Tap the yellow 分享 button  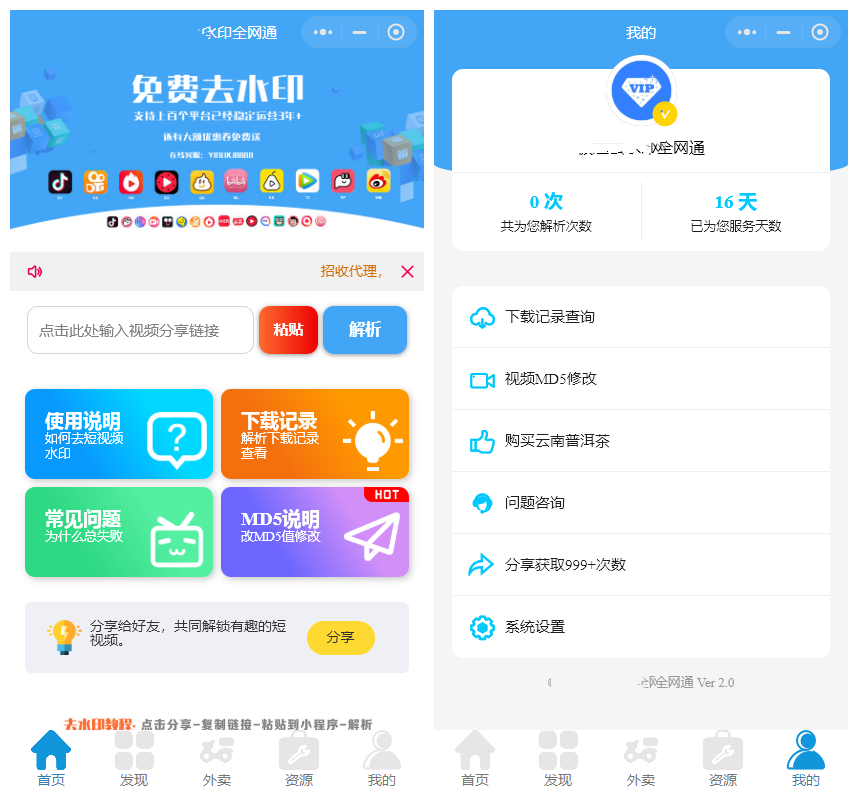340,637
